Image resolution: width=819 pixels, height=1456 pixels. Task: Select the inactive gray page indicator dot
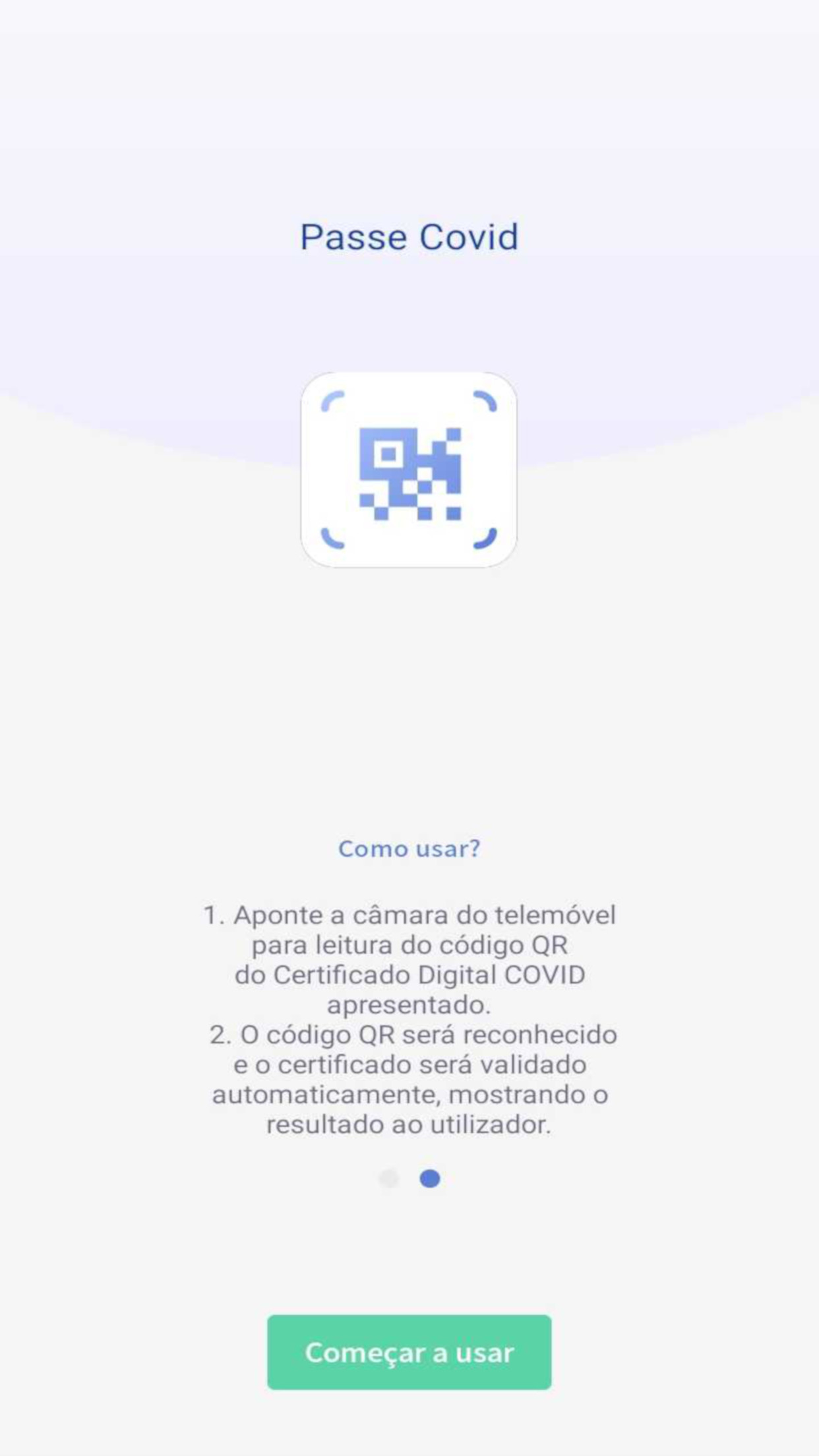point(389,1180)
